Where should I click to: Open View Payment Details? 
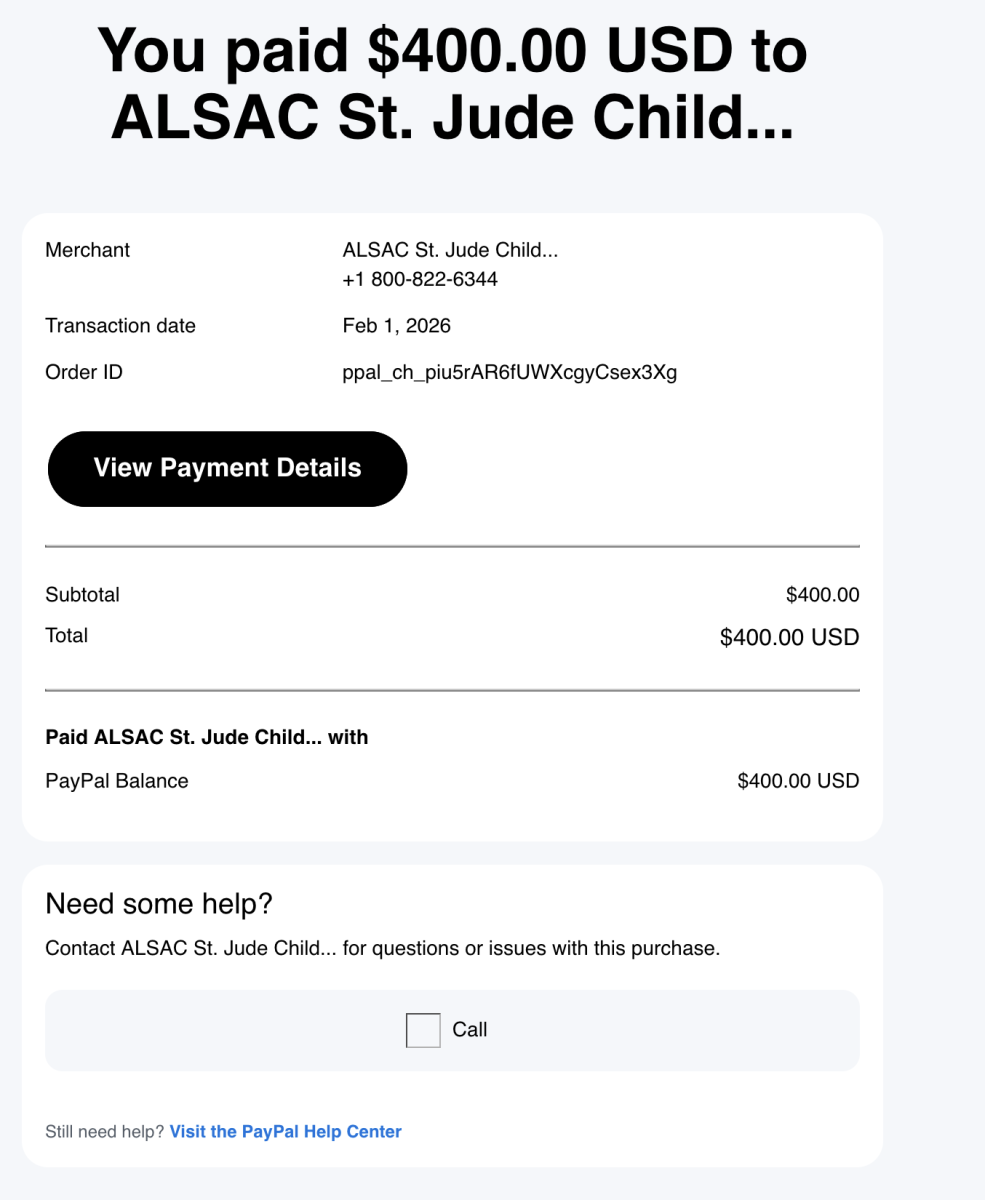pyautogui.click(x=227, y=468)
